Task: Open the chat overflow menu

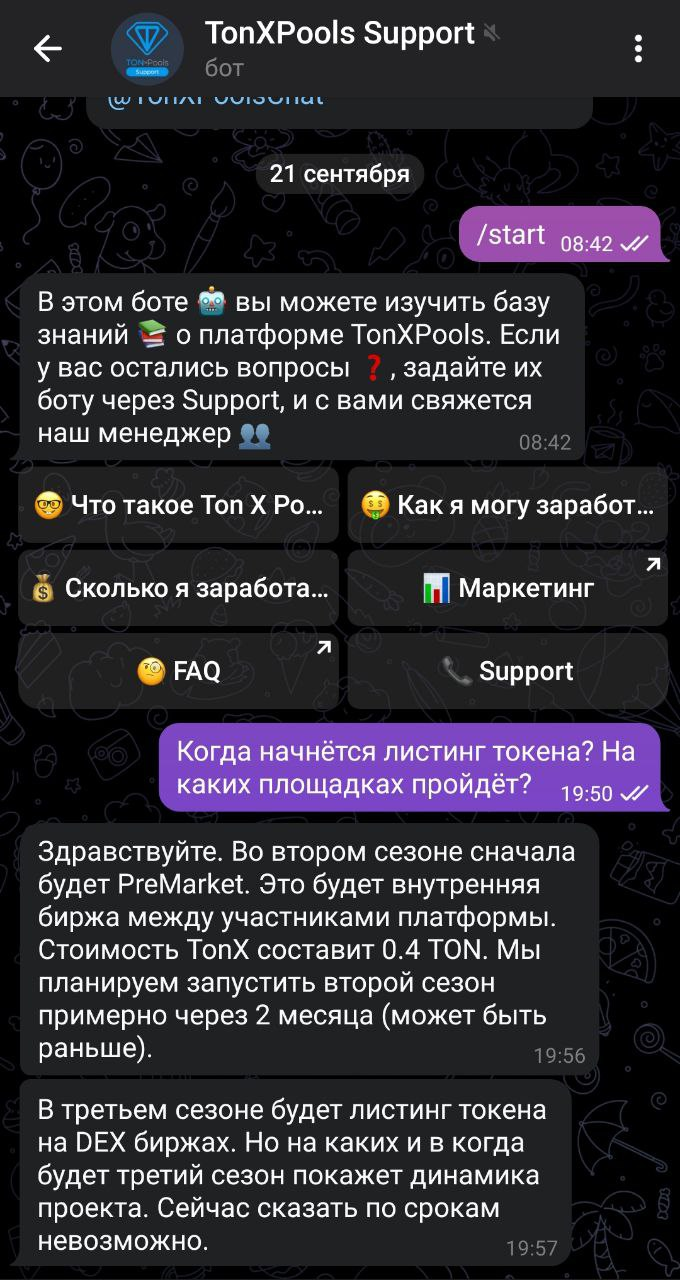Action: [x=638, y=48]
